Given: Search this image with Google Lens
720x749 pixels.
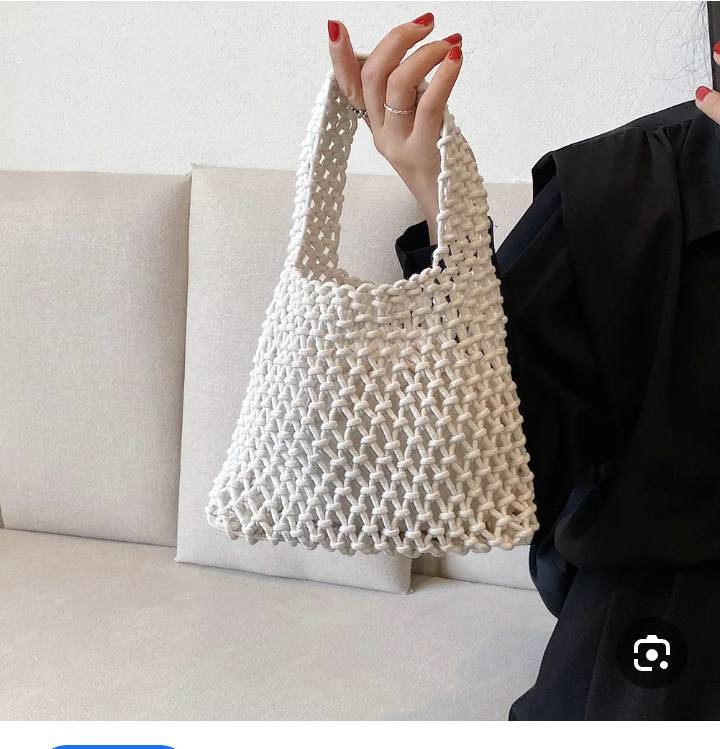Looking at the screenshot, I should click(651, 654).
